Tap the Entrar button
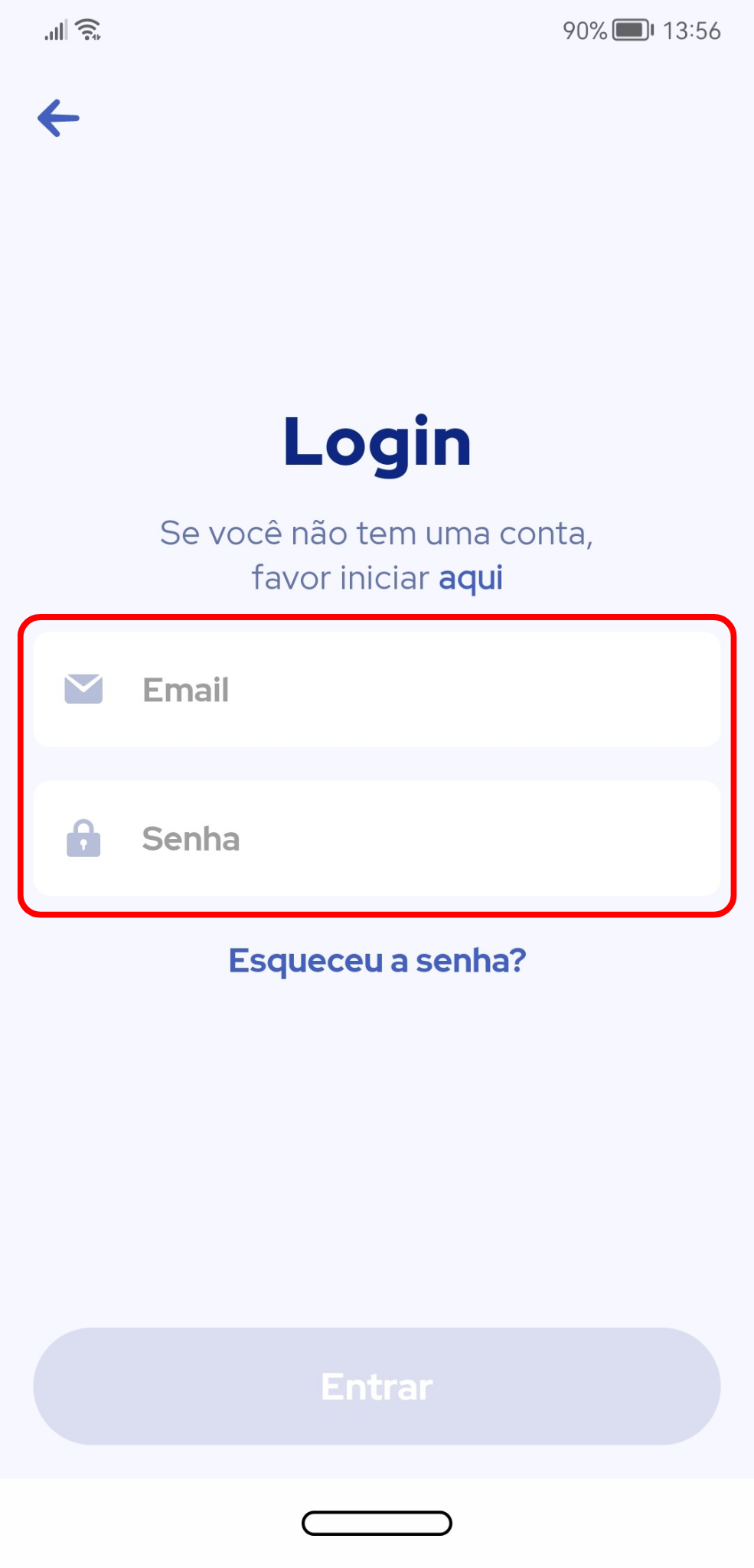Image resolution: width=754 pixels, height=1568 pixels. click(x=377, y=1386)
